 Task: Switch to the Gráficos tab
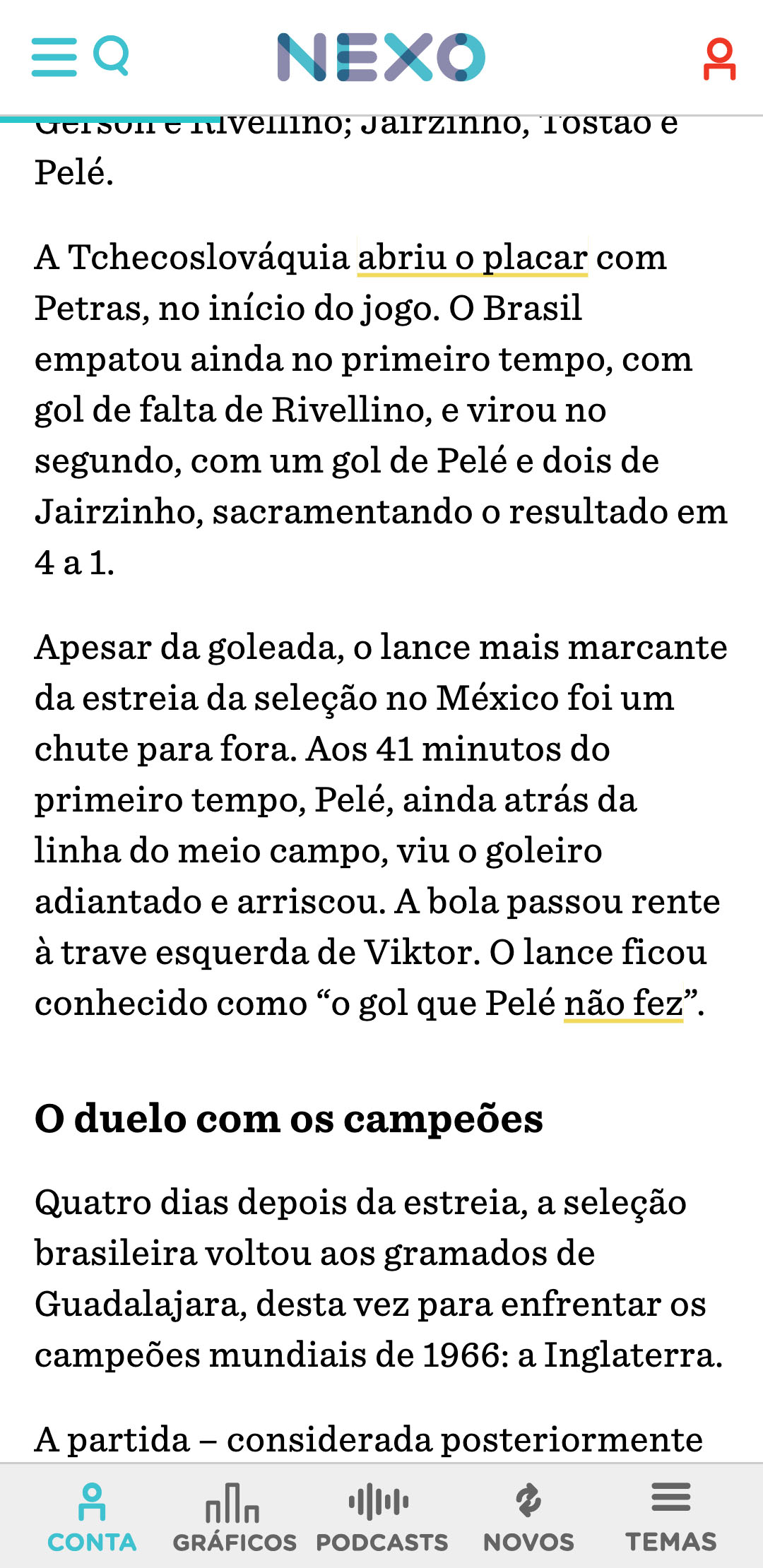(x=234, y=1516)
